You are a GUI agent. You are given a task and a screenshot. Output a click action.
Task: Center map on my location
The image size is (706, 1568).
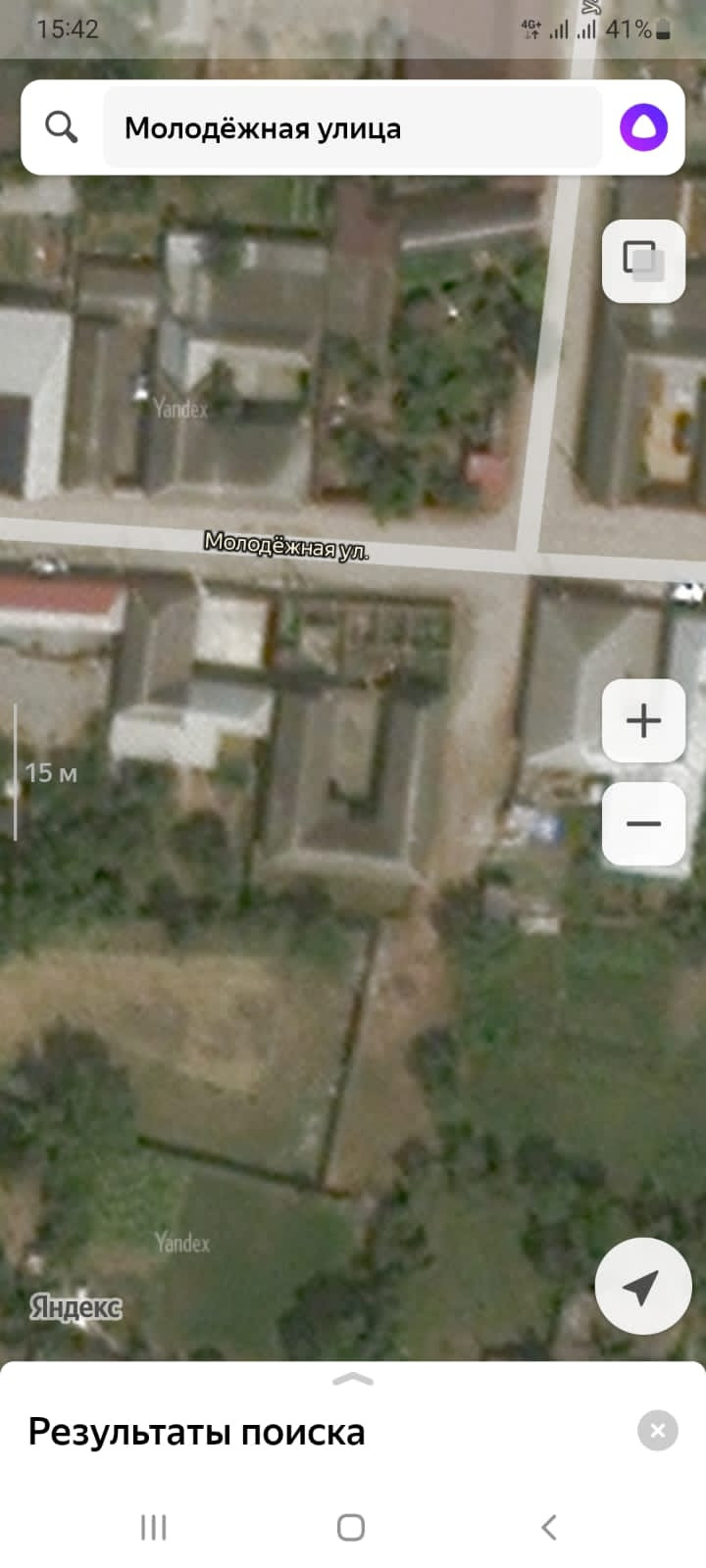pos(642,1287)
